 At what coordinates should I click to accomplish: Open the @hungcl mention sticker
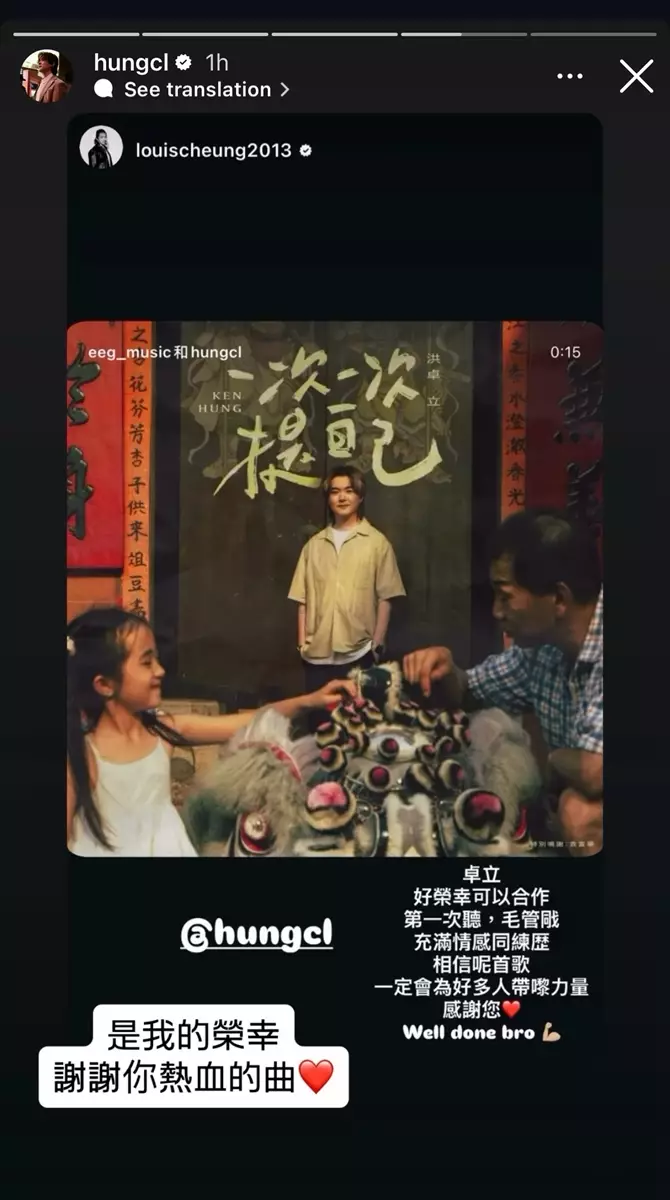pyautogui.click(x=257, y=934)
